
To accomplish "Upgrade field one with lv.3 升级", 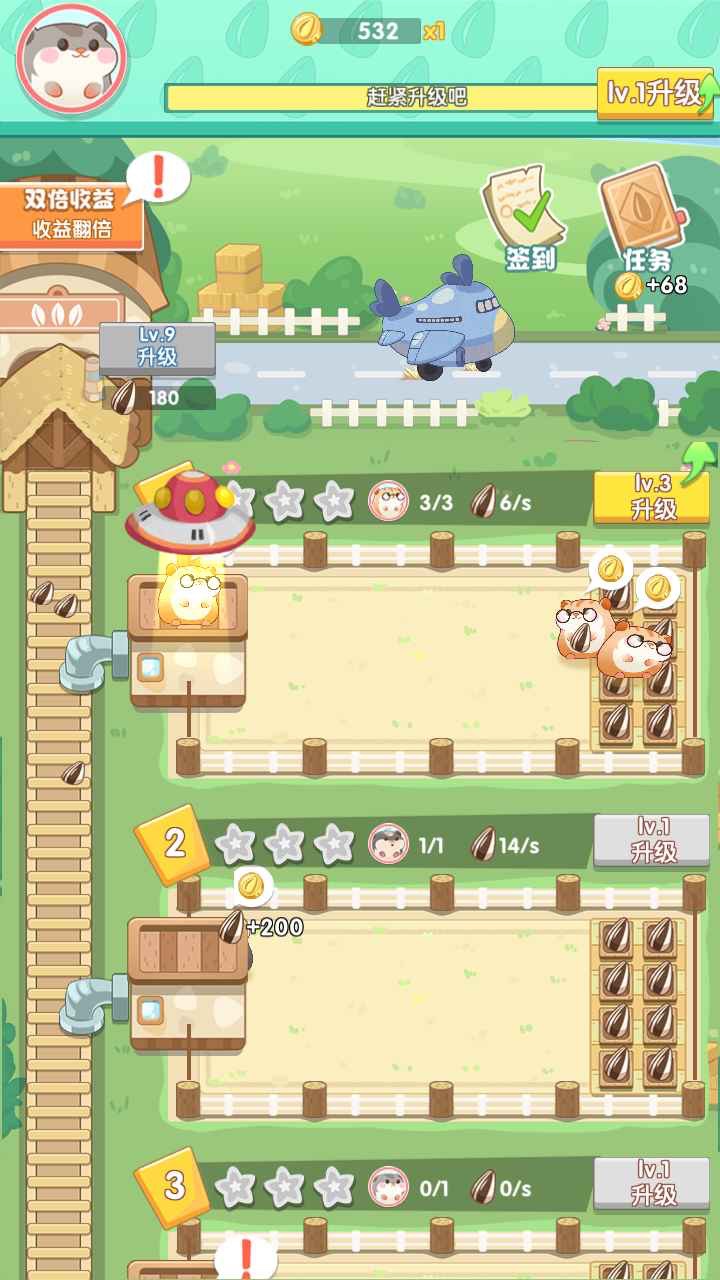I will (x=653, y=496).
